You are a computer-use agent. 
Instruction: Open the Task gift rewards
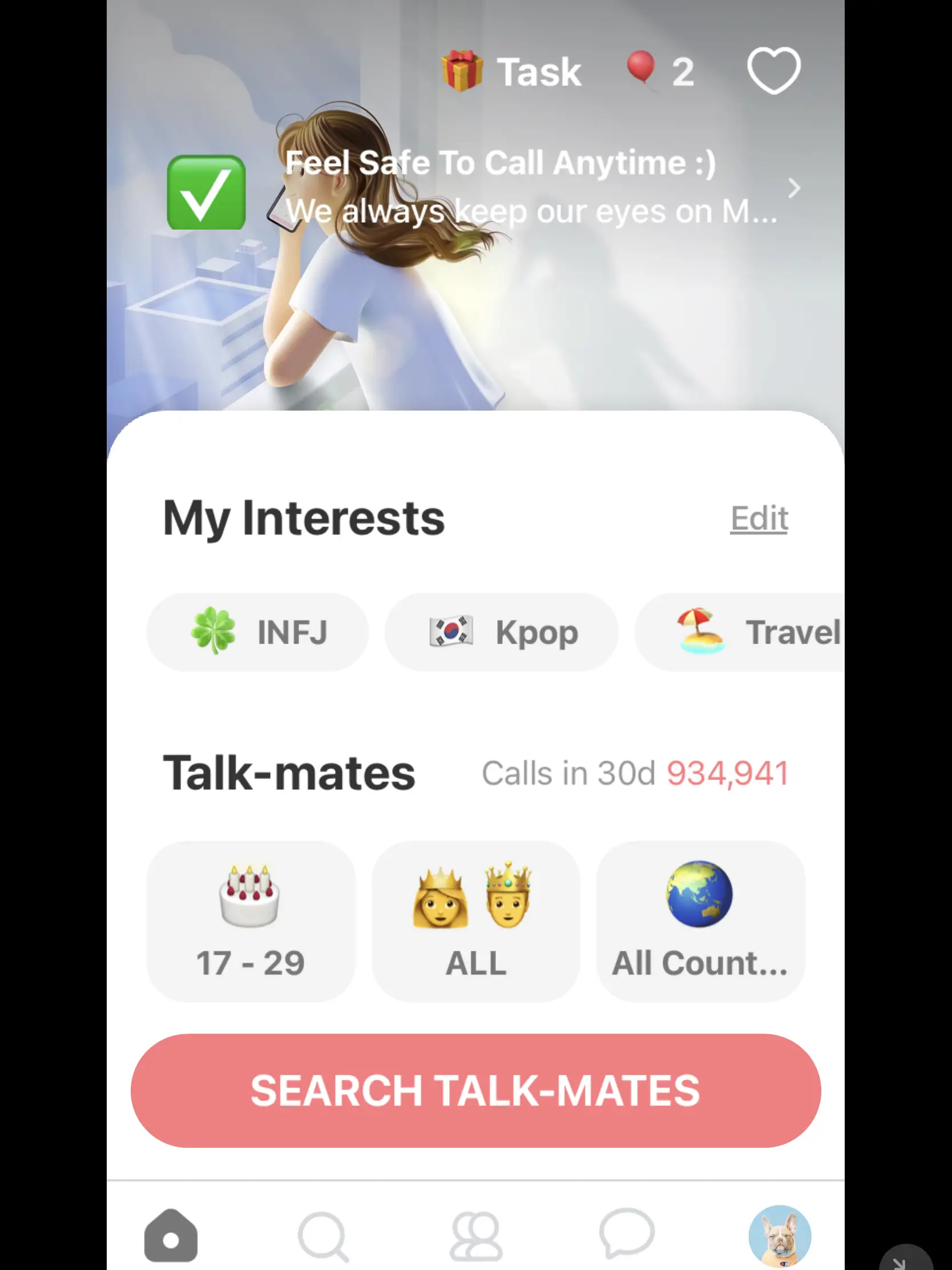coord(511,72)
